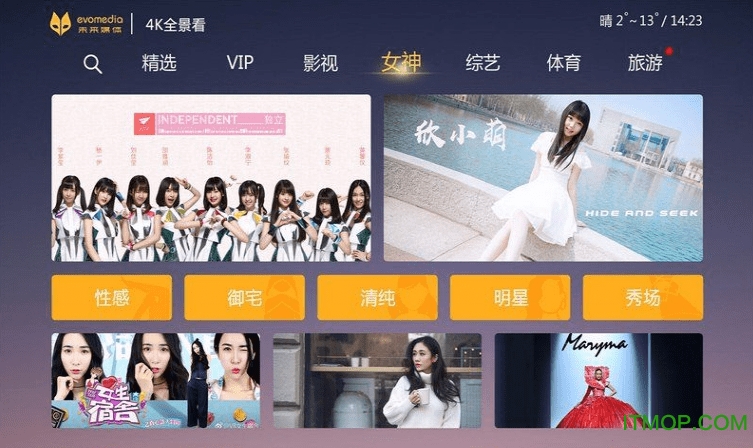Select the 秀场 category button
This screenshot has height=448, width=753.
pyautogui.click(x=643, y=298)
